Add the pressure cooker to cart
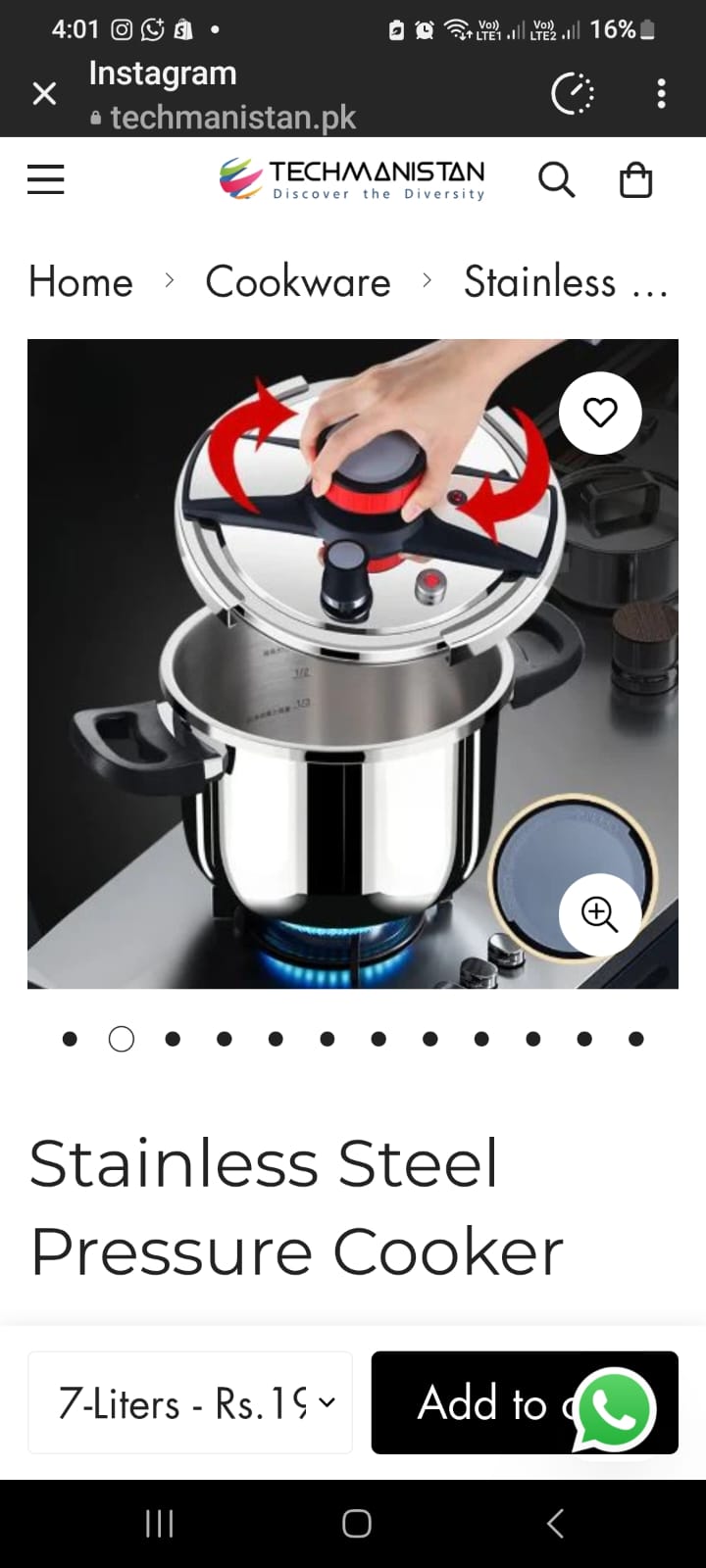The height and width of the screenshot is (1568, 706). (471, 1402)
